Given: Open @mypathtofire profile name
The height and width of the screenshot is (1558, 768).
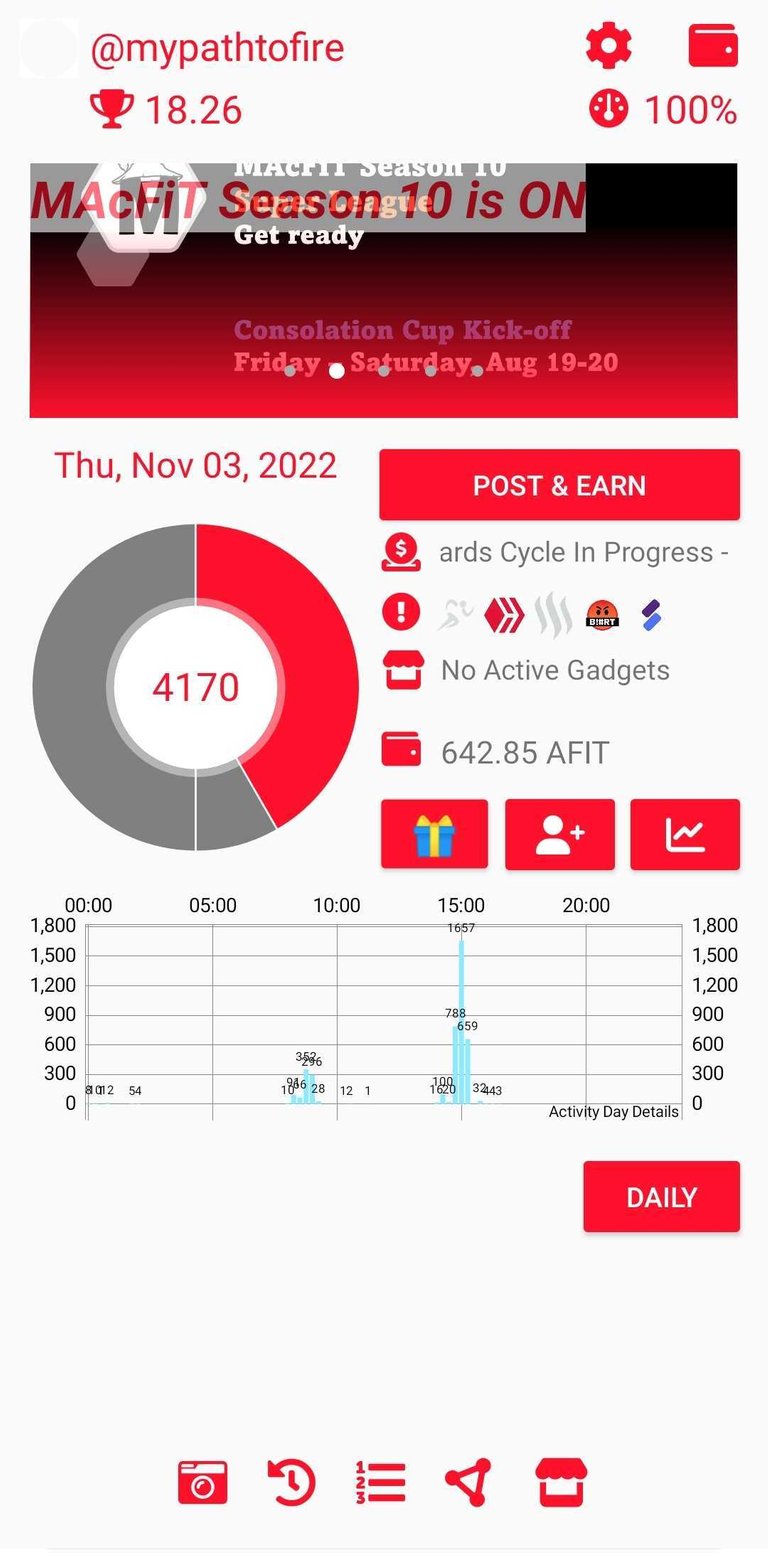Looking at the screenshot, I should pos(217,47).
